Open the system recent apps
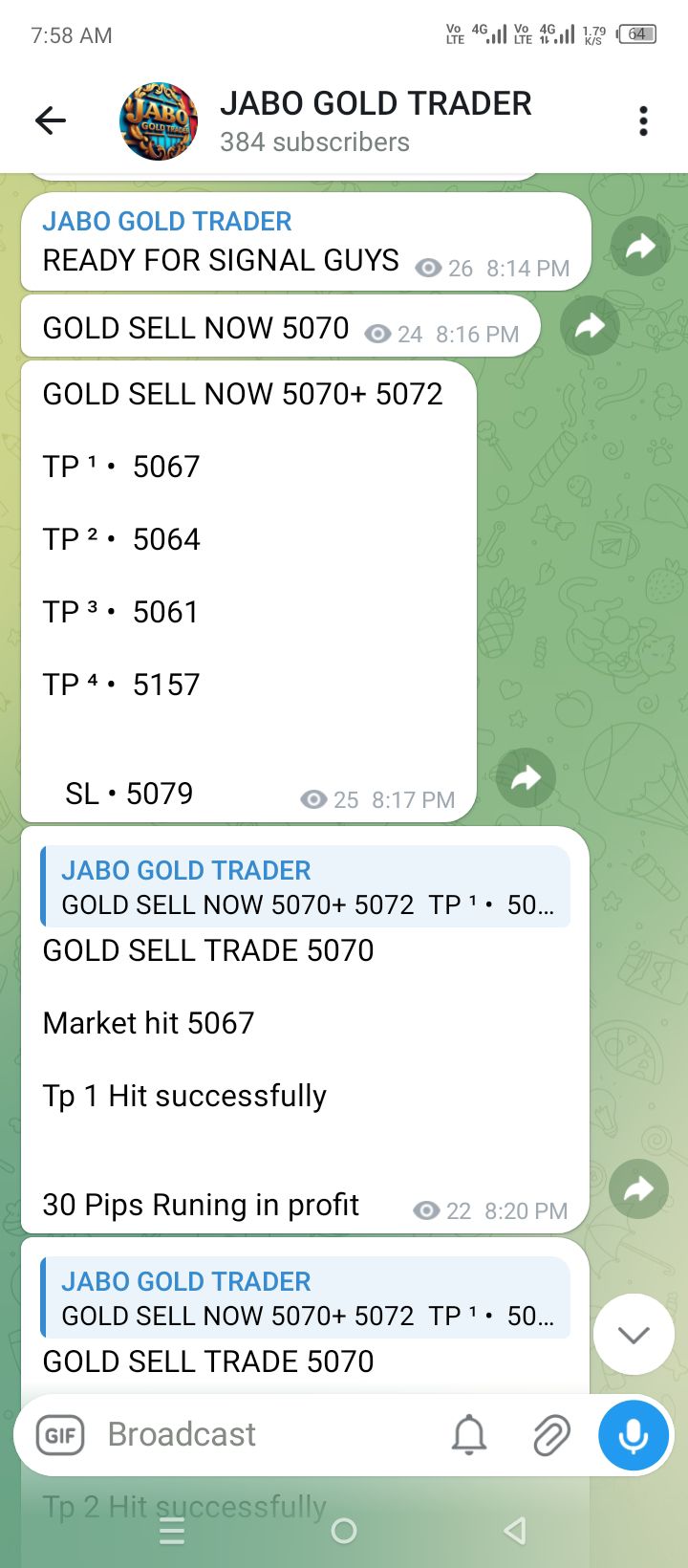Screen dimensions: 688x1568 172,1532
